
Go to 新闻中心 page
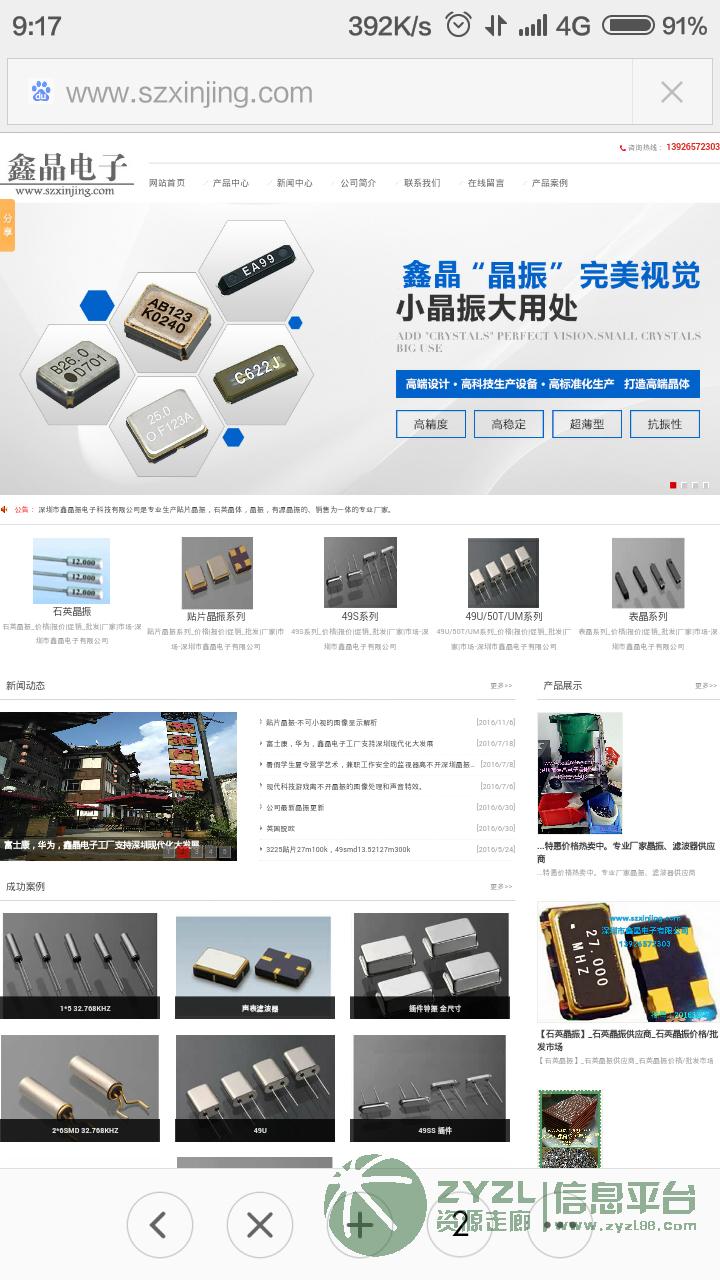tap(294, 183)
